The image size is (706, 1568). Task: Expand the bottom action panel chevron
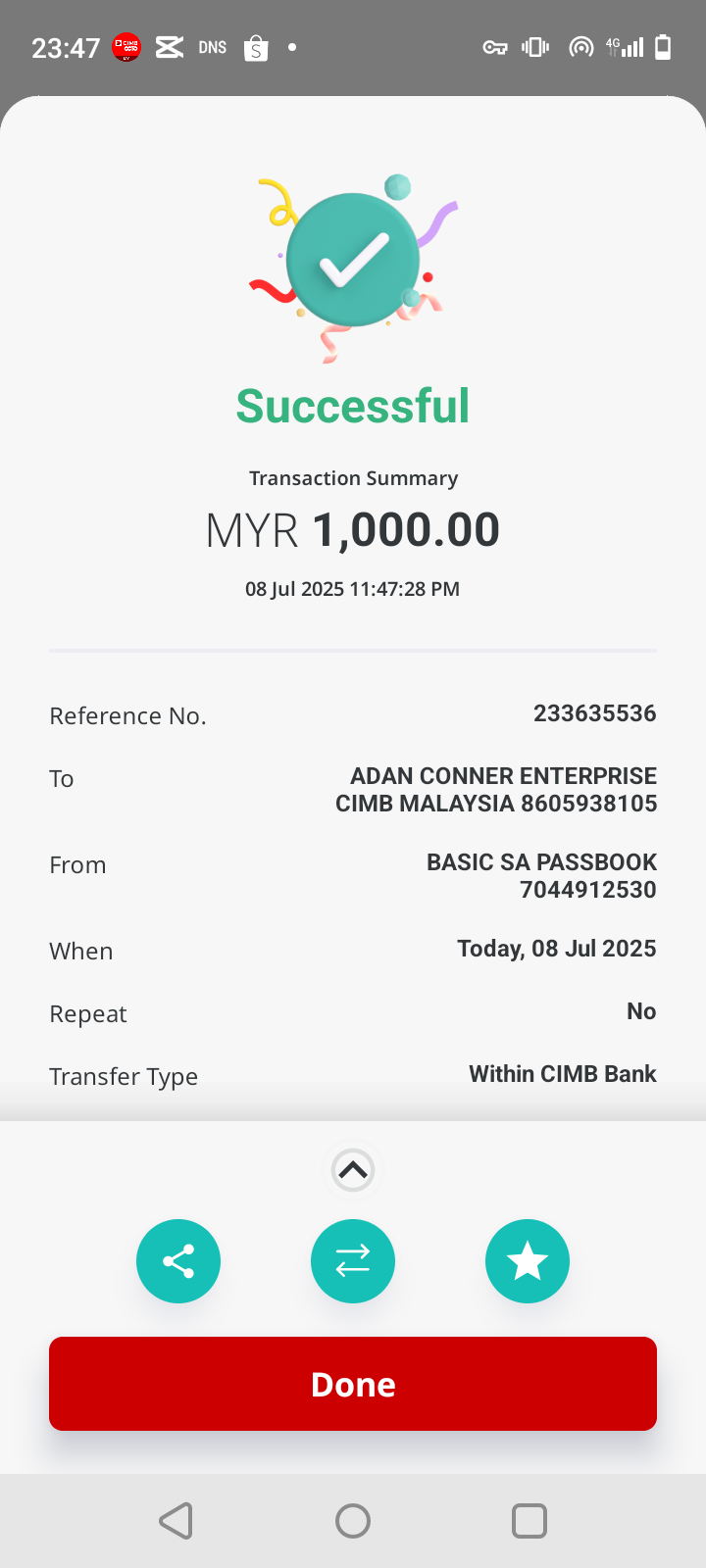(x=353, y=1170)
